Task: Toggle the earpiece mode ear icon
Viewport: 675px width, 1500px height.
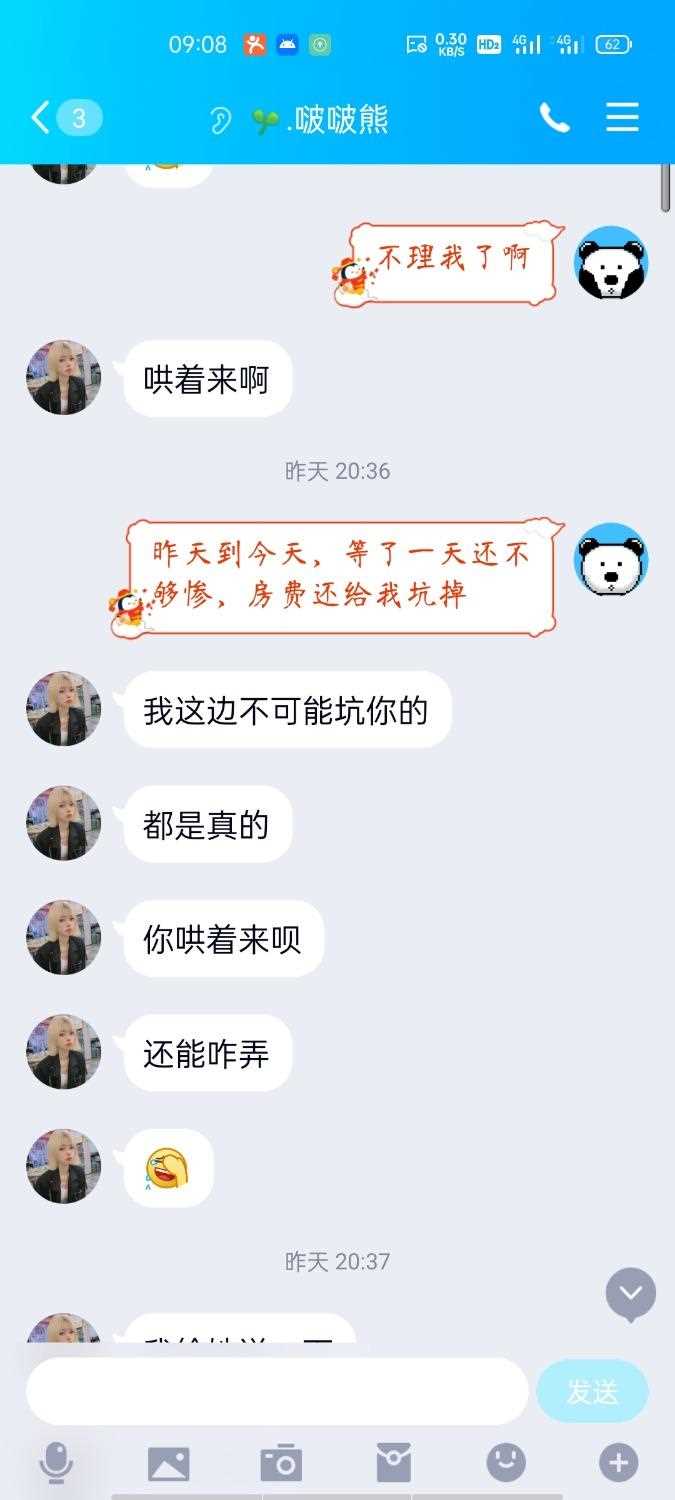Action: pos(220,121)
